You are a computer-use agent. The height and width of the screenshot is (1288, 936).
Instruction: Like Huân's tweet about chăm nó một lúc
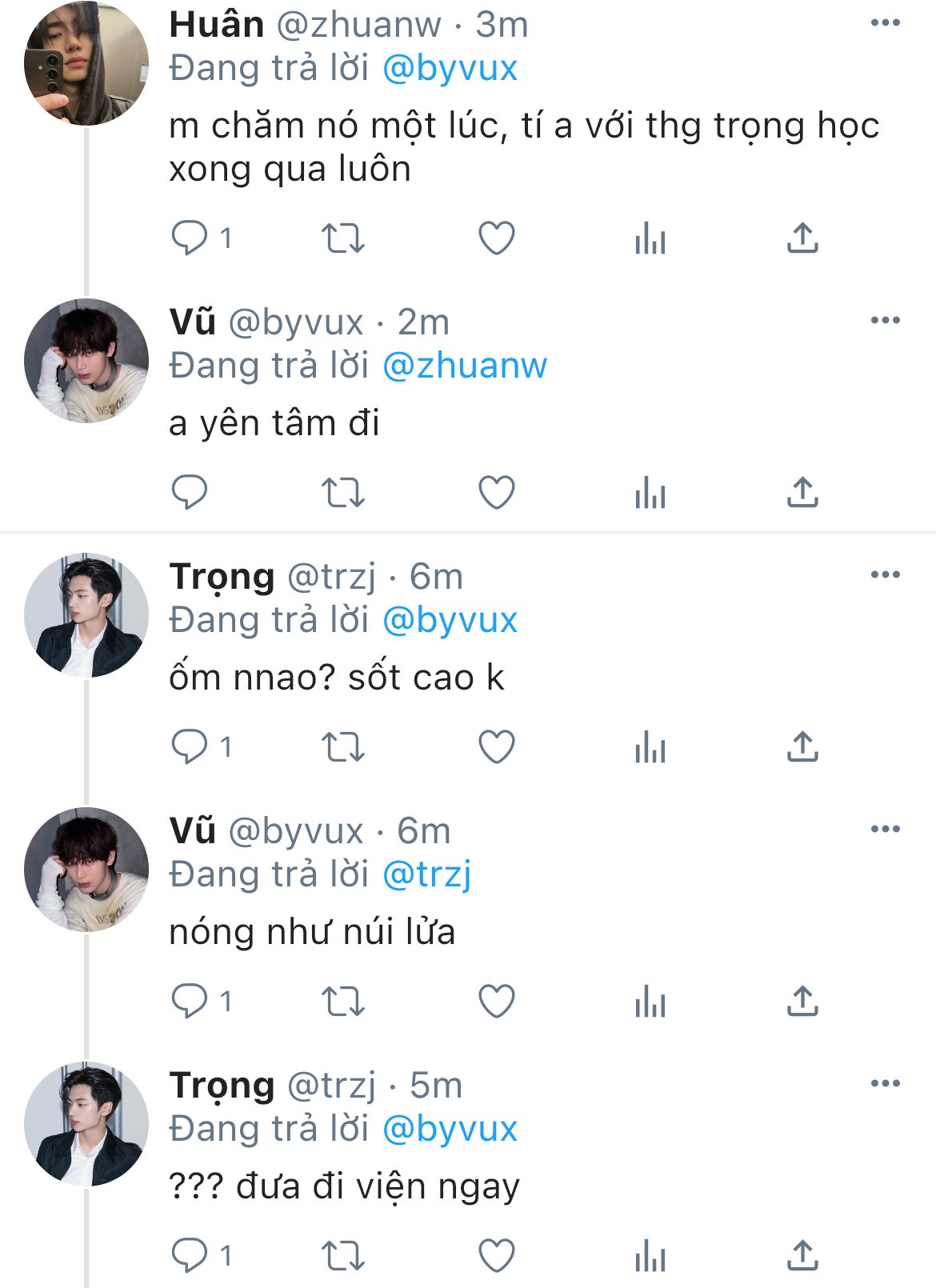pos(496,238)
